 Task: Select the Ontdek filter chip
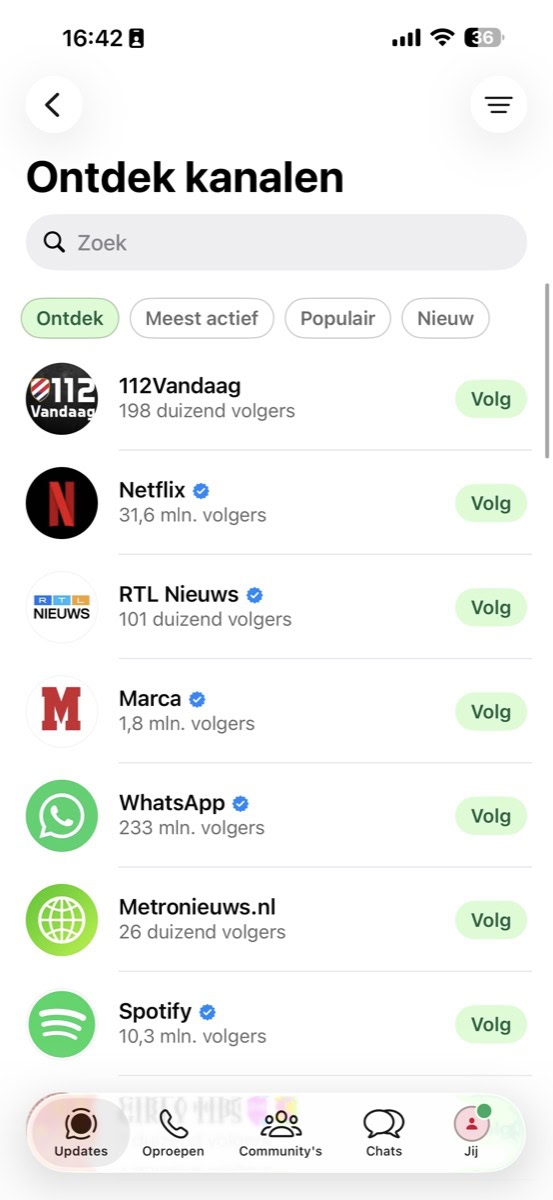pos(70,319)
